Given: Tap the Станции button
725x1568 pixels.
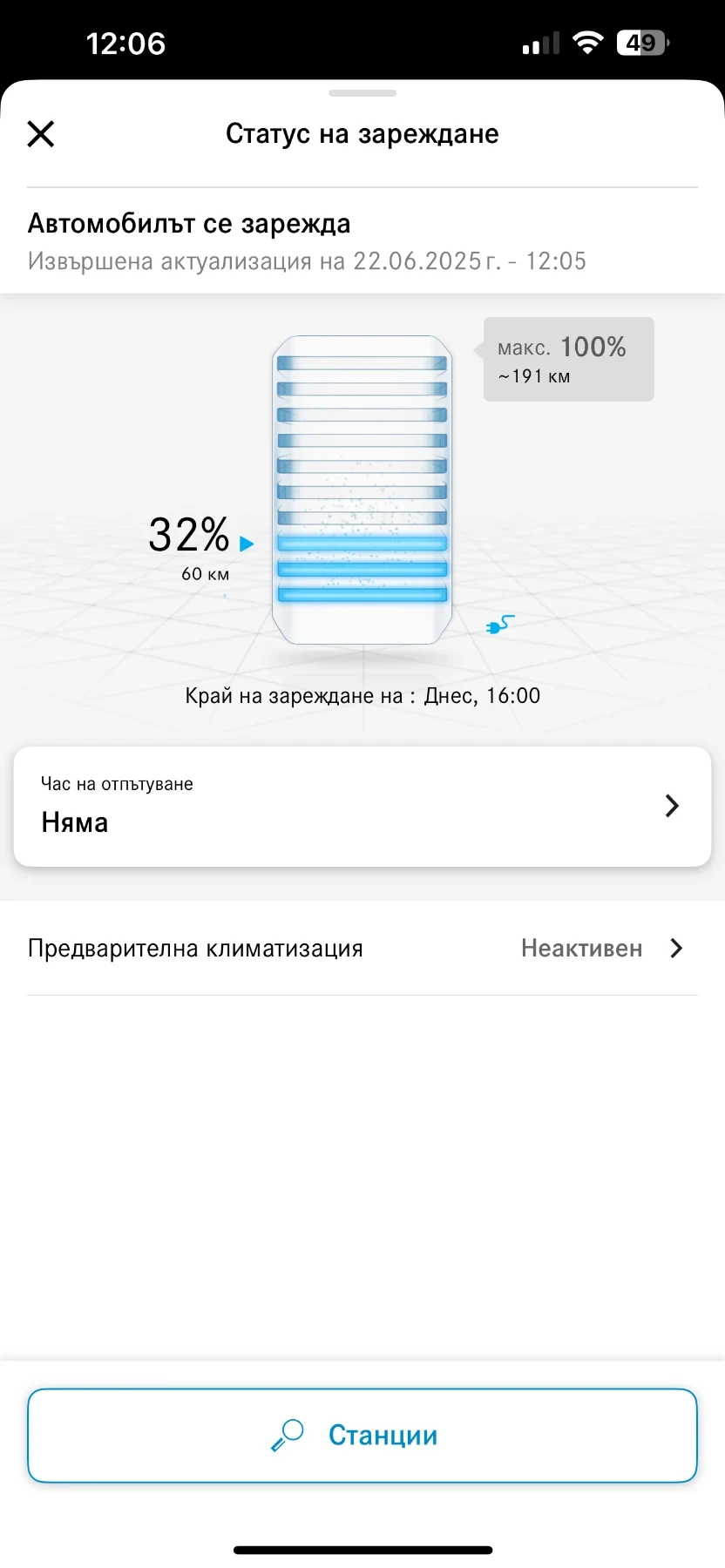Looking at the screenshot, I should click(362, 1436).
